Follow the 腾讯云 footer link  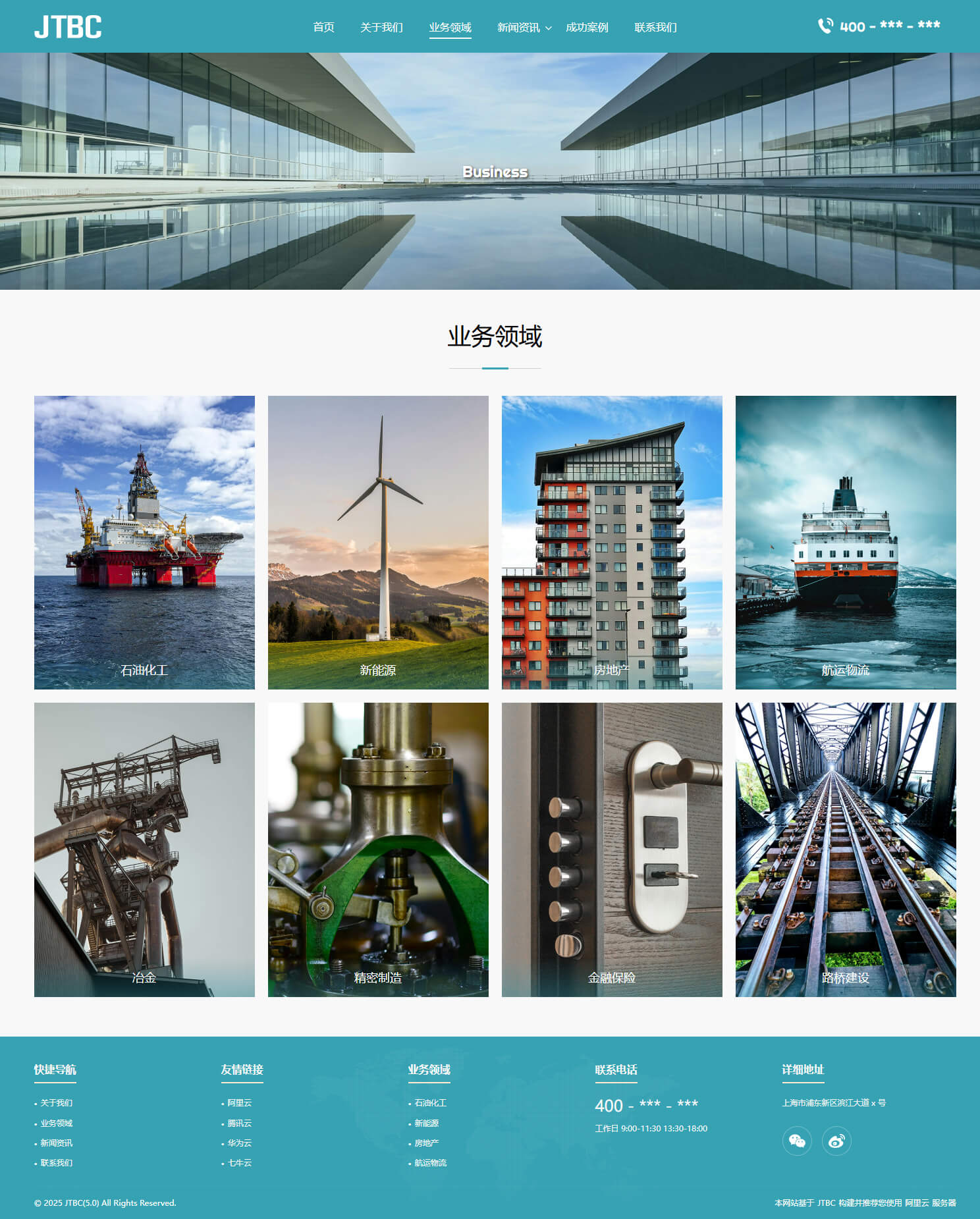click(x=240, y=1124)
